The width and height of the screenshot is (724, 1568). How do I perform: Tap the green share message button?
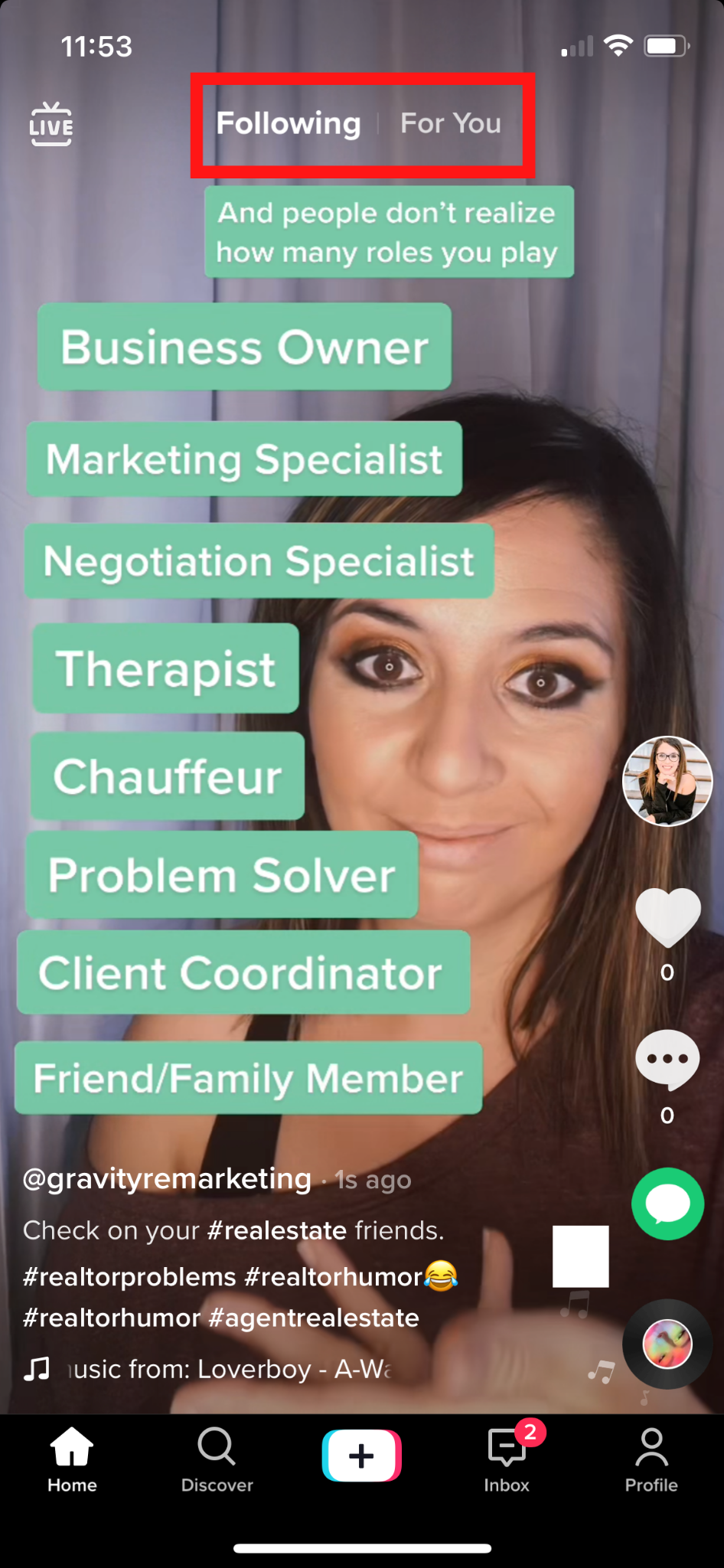click(667, 1204)
